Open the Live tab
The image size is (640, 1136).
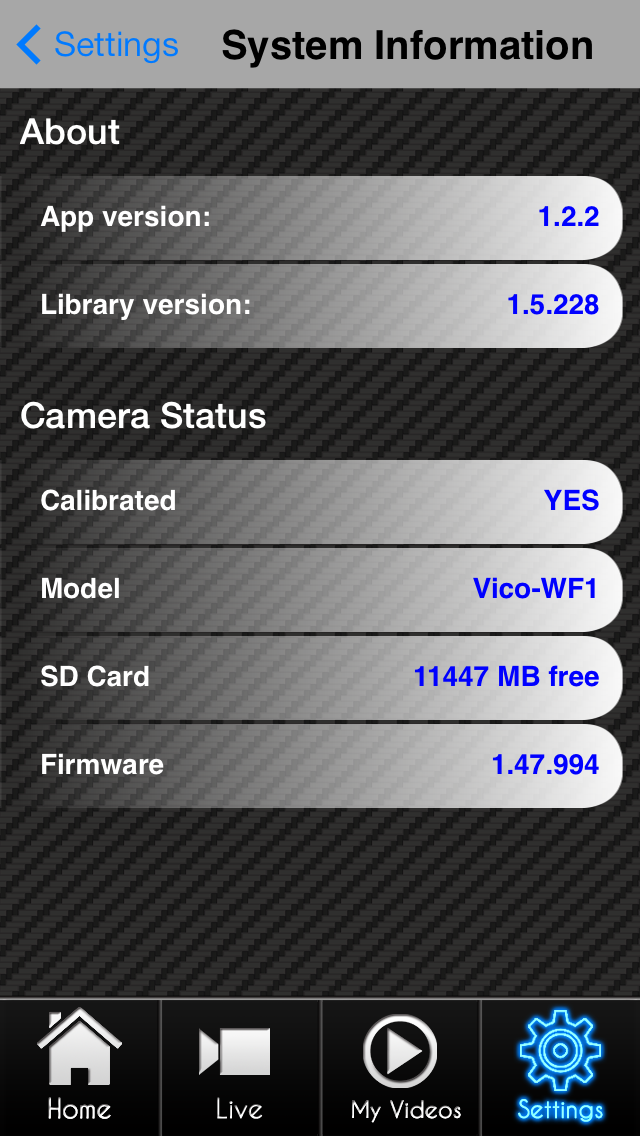coord(240,1067)
